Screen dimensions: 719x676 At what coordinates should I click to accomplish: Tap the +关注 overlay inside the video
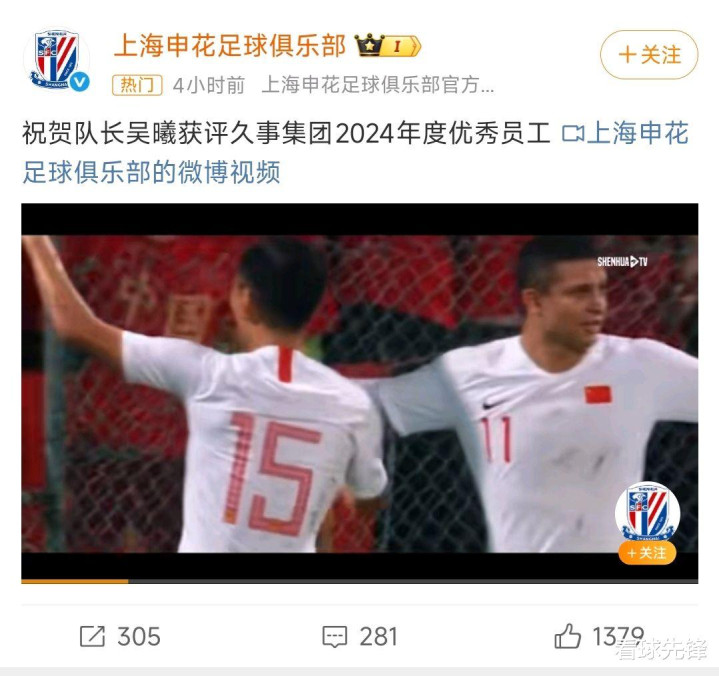tap(647, 552)
